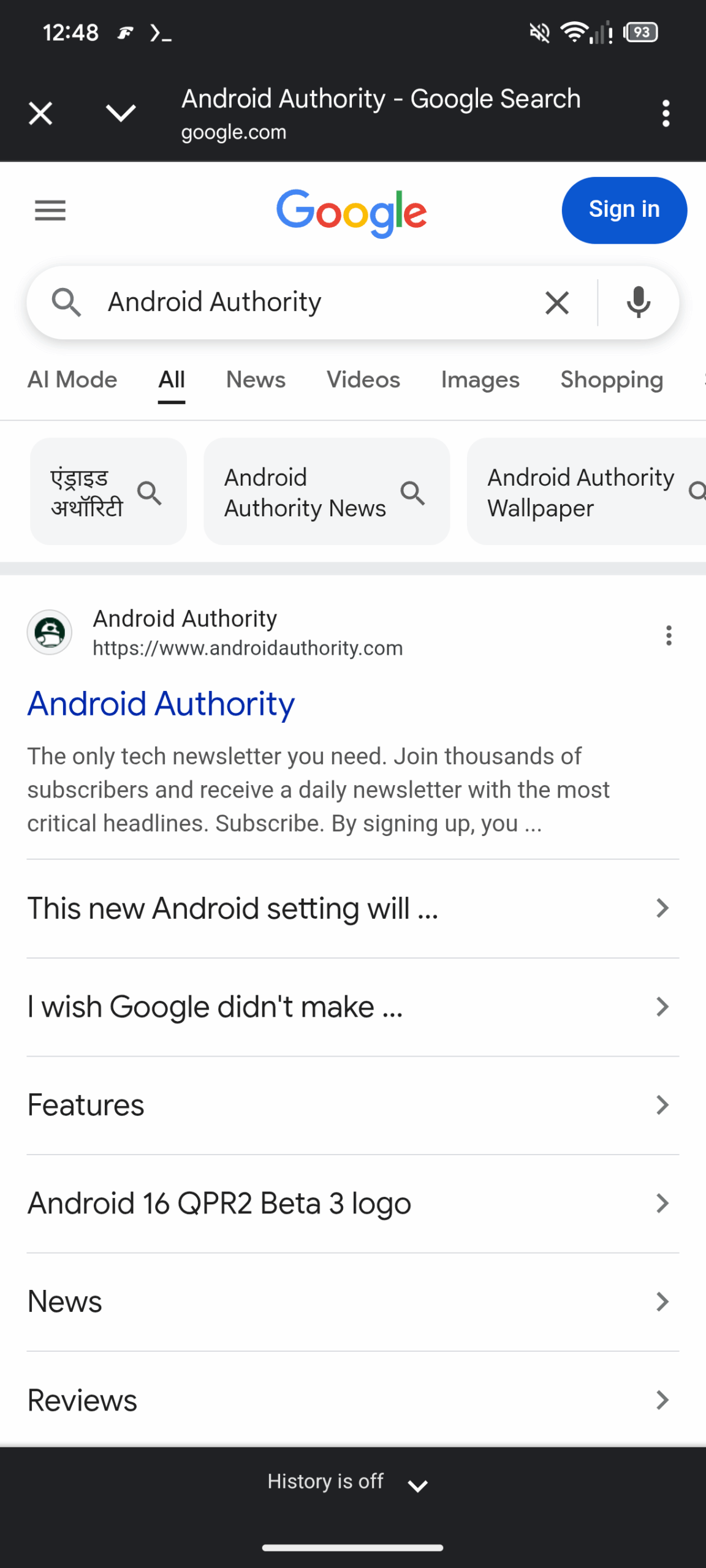Switch to the Shopping tab

point(611,380)
